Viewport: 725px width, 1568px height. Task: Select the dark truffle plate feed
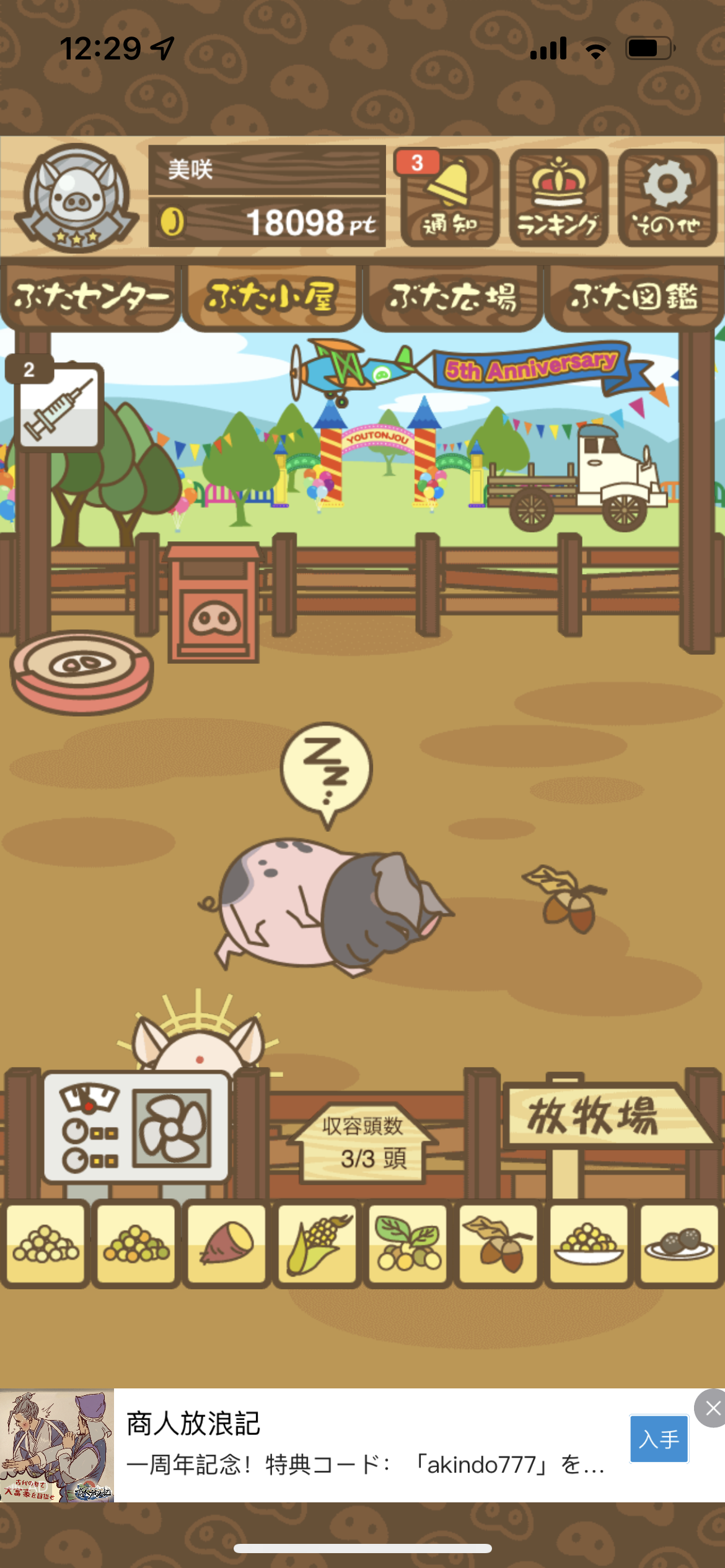click(x=679, y=1244)
